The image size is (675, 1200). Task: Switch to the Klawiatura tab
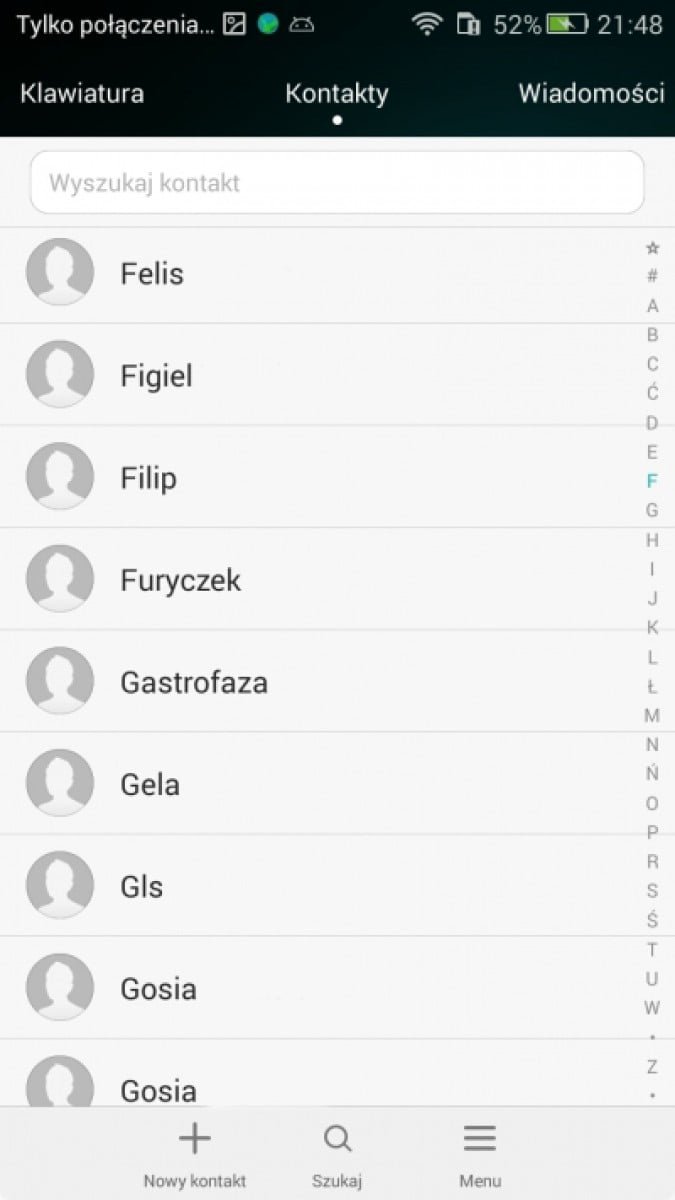click(x=82, y=94)
